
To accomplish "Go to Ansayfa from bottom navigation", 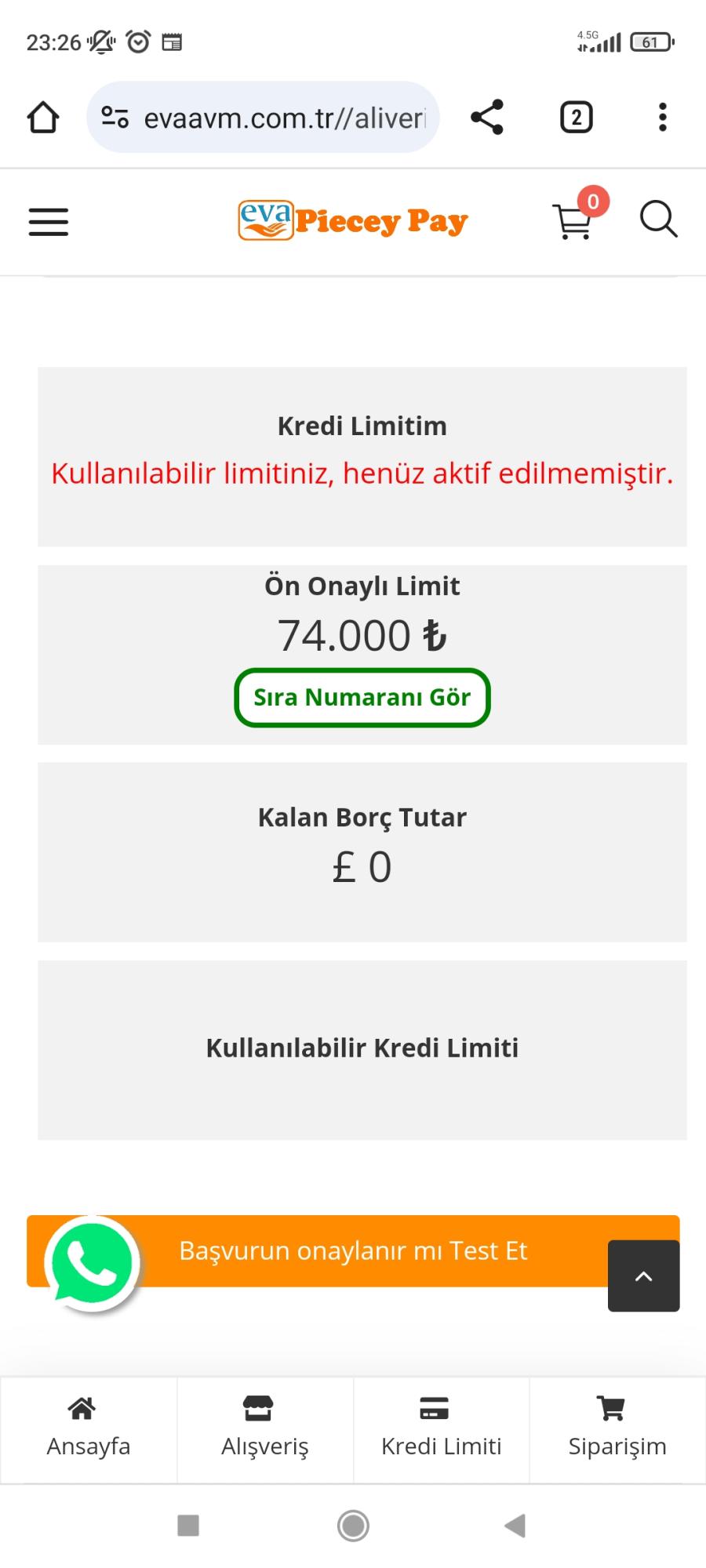I will tap(88, 1431).
